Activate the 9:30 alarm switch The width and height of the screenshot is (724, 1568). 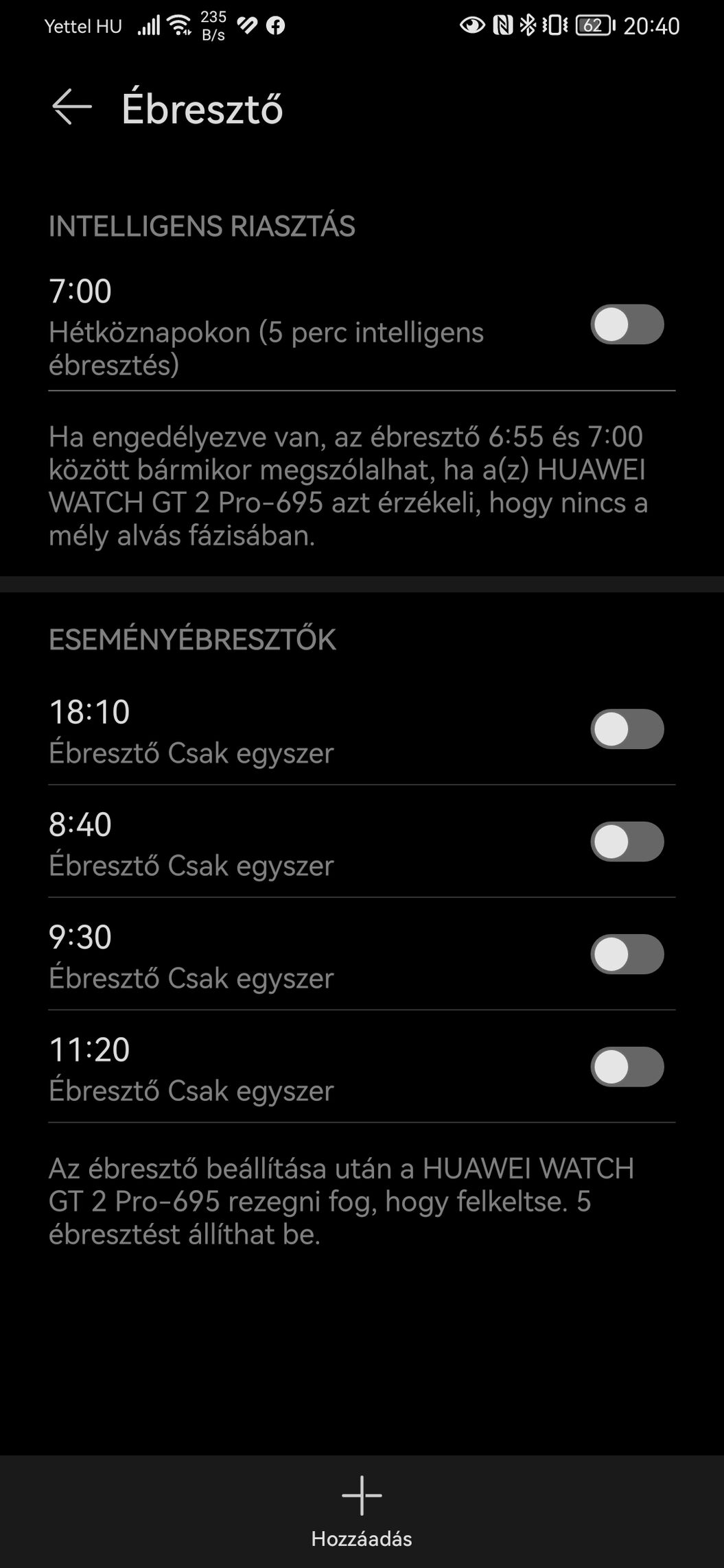pos(627,954)
